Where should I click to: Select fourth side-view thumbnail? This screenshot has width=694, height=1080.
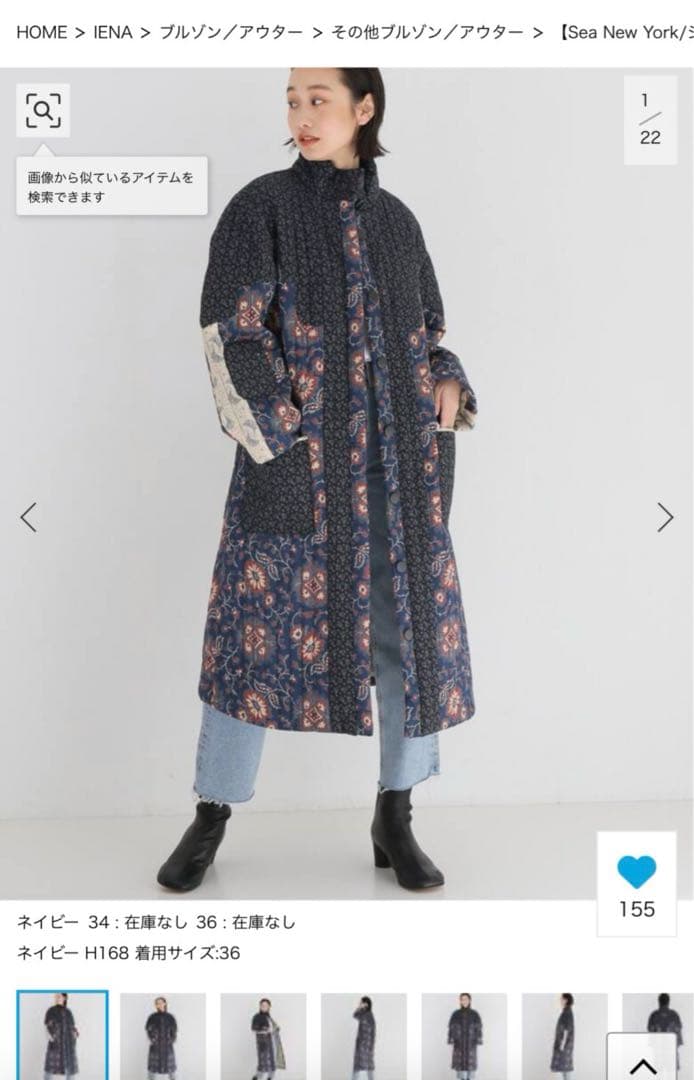363,1035
